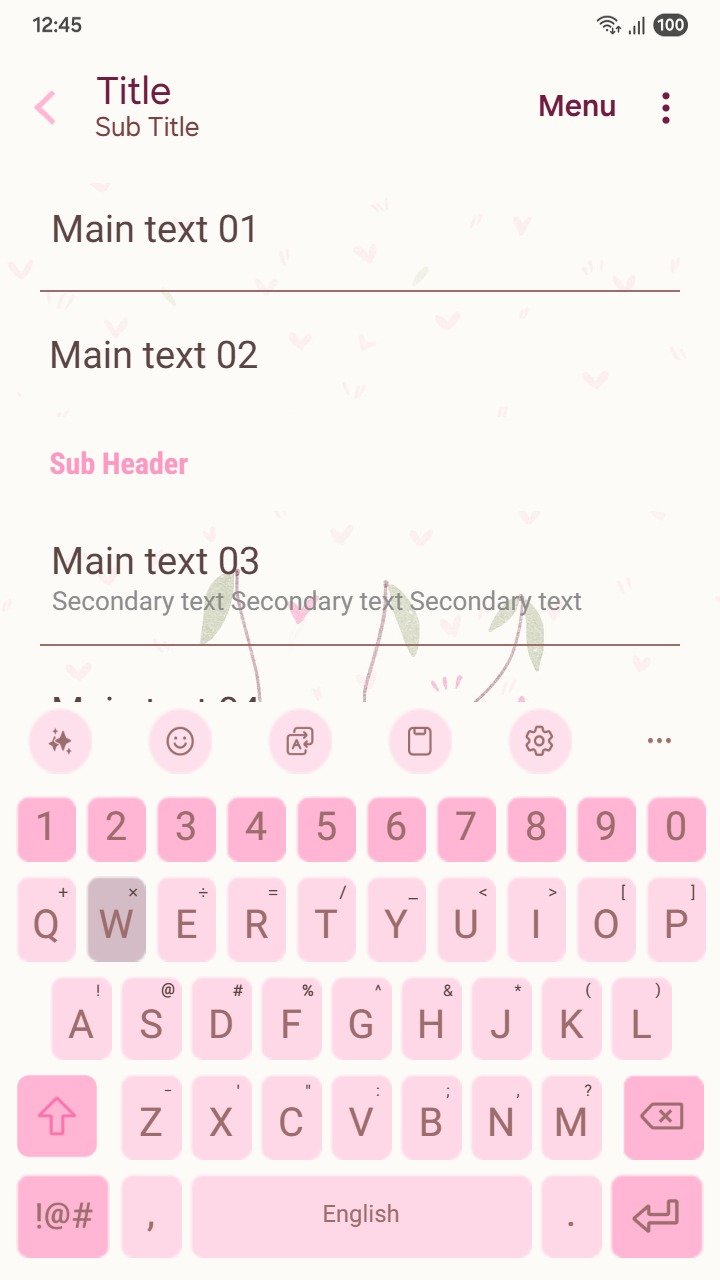The height and width of the screenshot is (1280, 720).
Task: Open the emoji picker on the keyboard
Action: pyautogui.click(x=180, y=741)
